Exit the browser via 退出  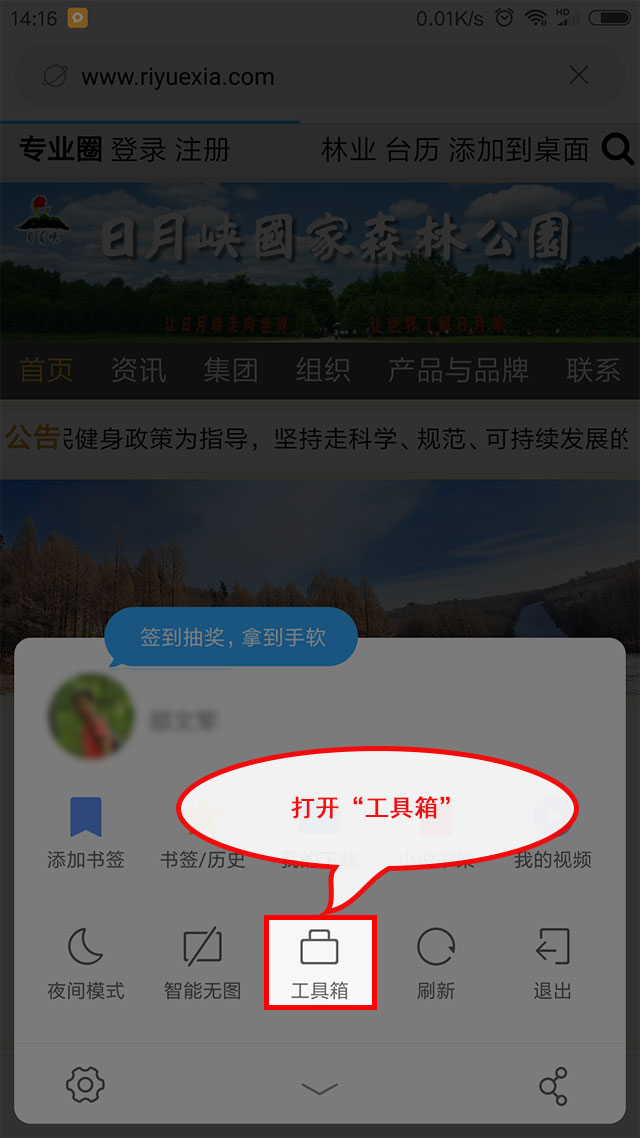coord(552,962)
